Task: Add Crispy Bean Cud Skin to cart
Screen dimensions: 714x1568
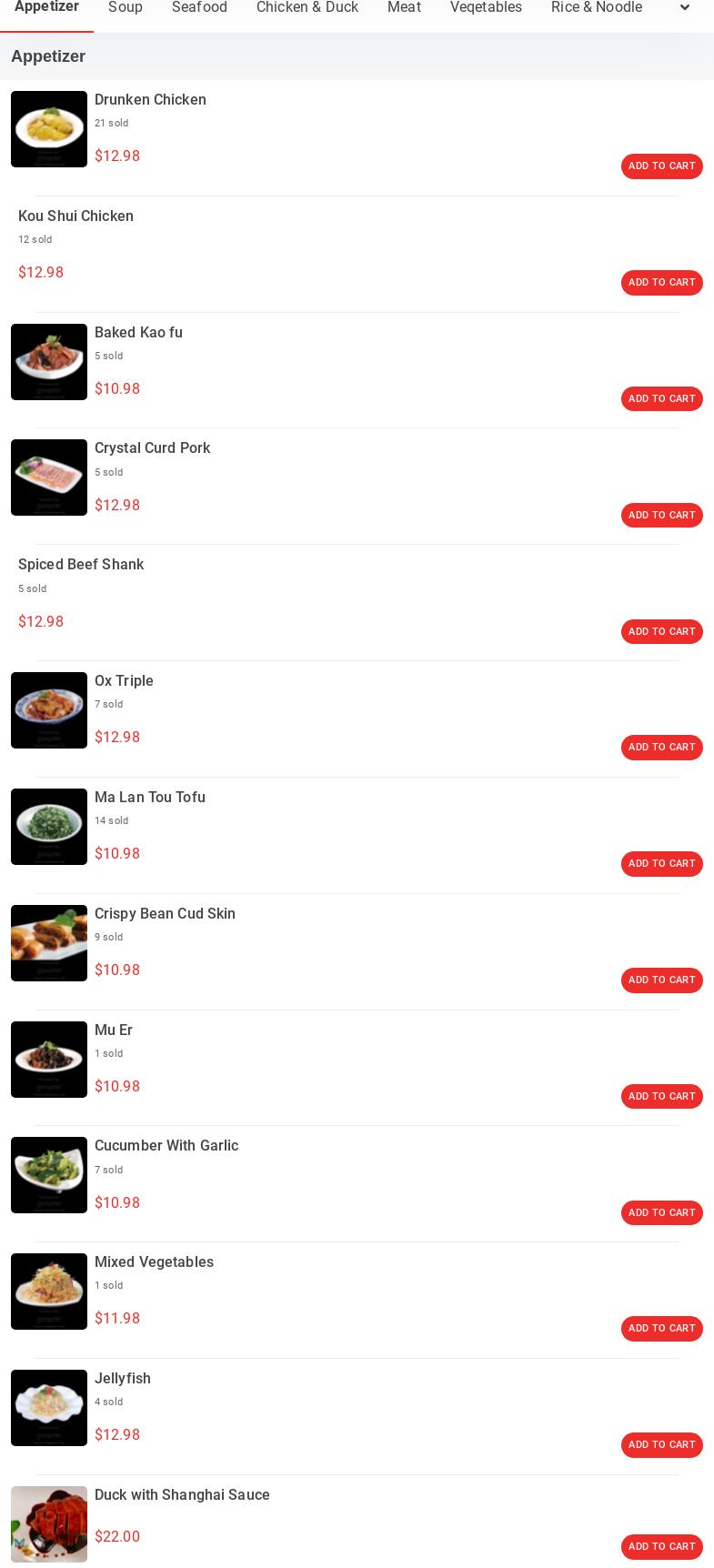Action: (x=661, y=980)
